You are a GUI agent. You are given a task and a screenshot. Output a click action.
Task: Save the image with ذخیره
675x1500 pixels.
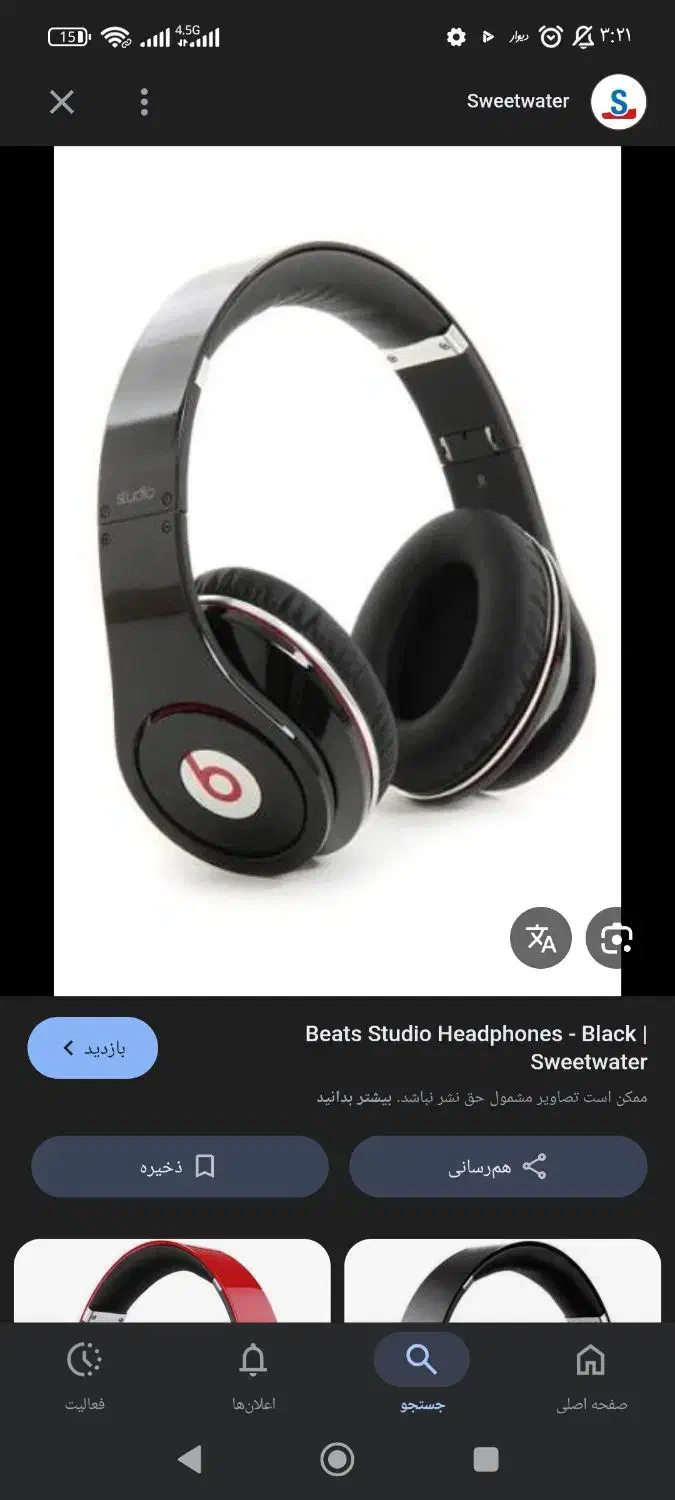coord(180,1166)
